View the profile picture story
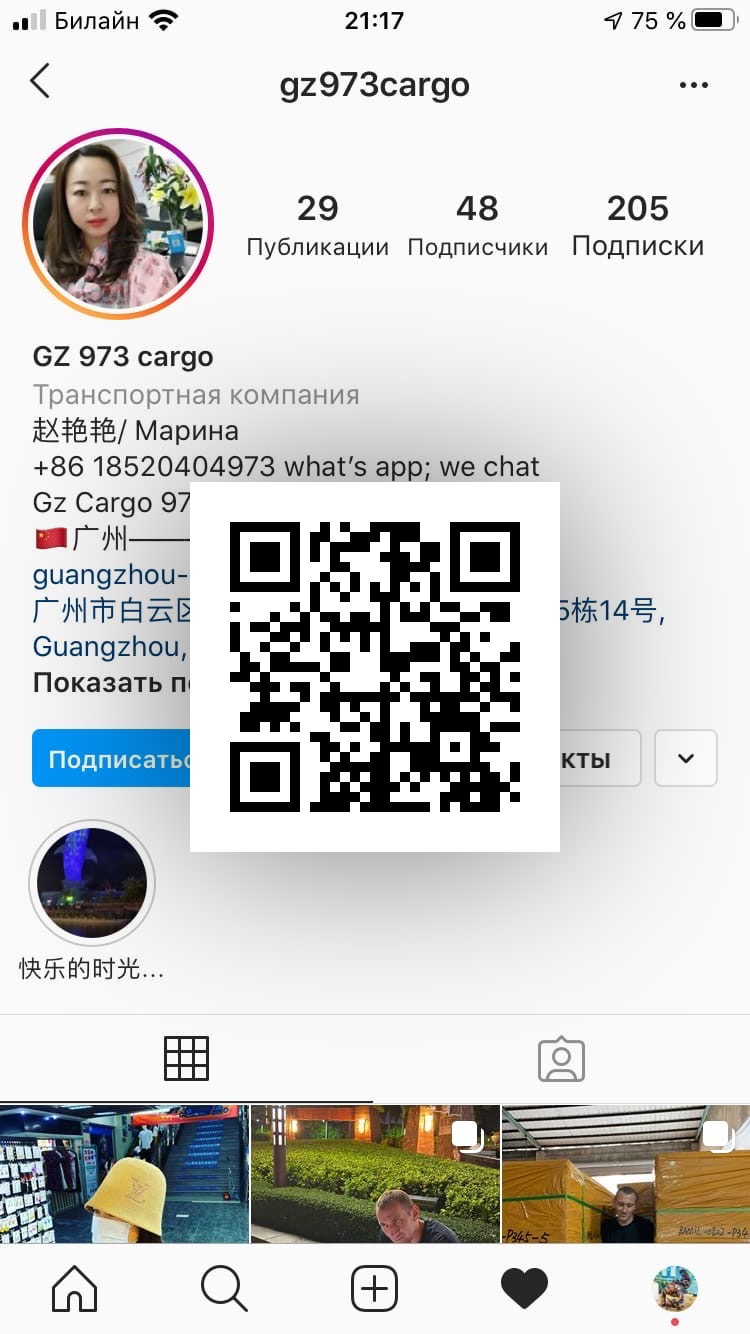Screen dimensions: 750x1334 pyautogui.click(x=118, y=223)
